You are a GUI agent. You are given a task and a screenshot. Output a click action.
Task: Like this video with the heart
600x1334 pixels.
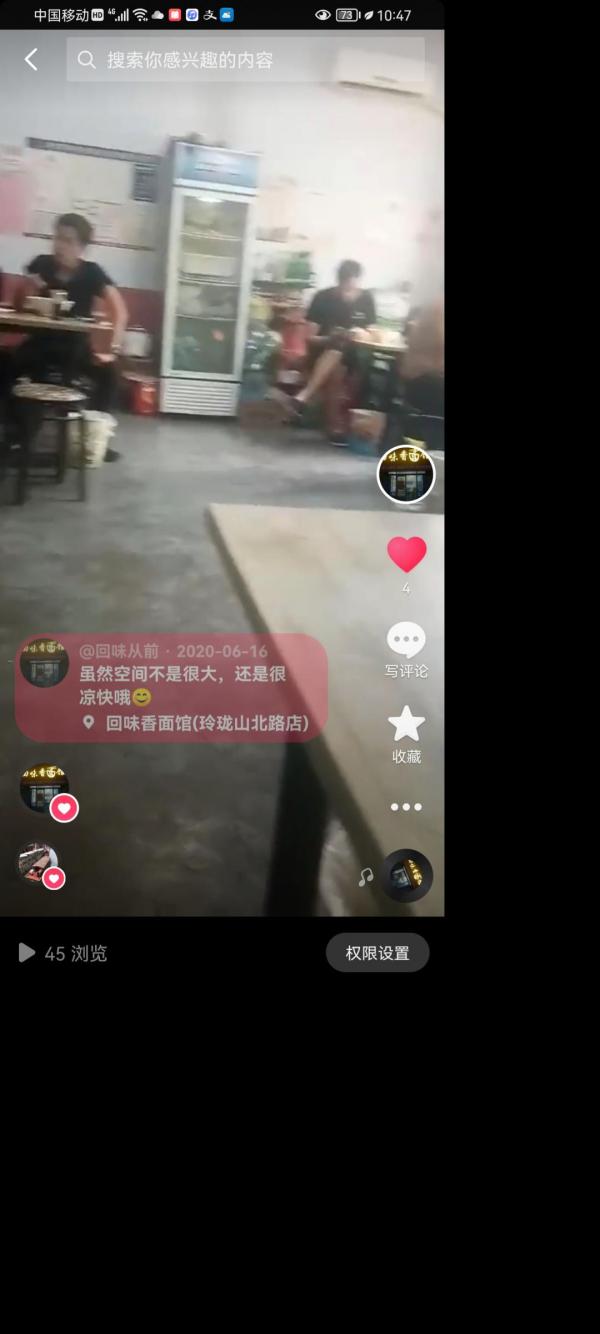pyautogui.click(x=406, y=555)
